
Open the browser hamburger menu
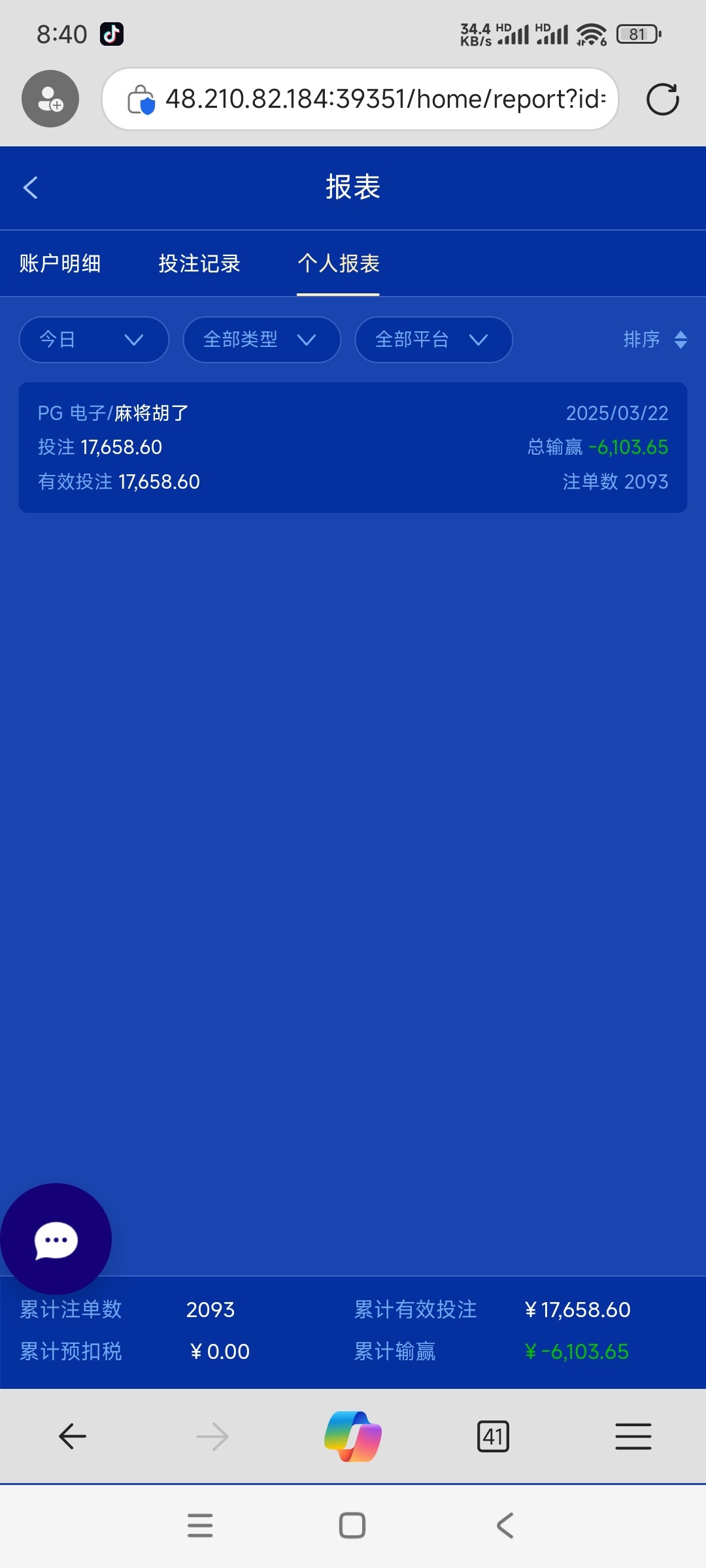pos(633,1437)
